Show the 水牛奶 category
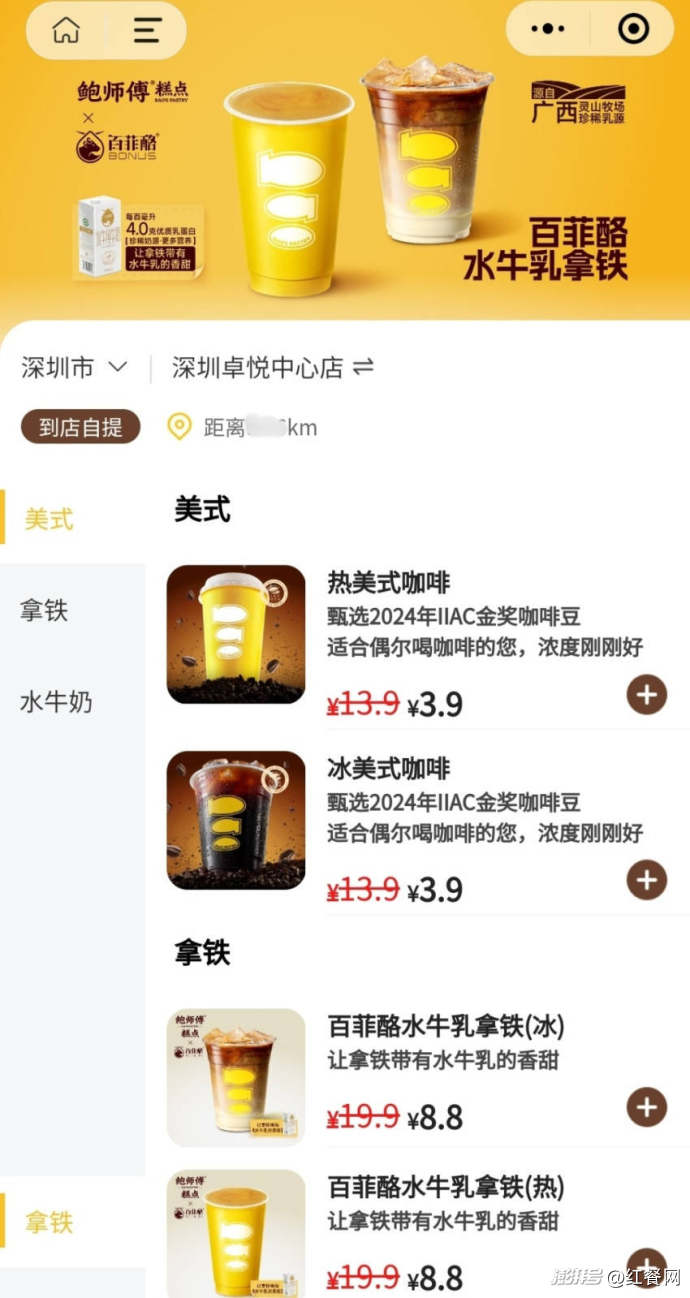This screenshot has width=690, height=1298. click(56, 701)
